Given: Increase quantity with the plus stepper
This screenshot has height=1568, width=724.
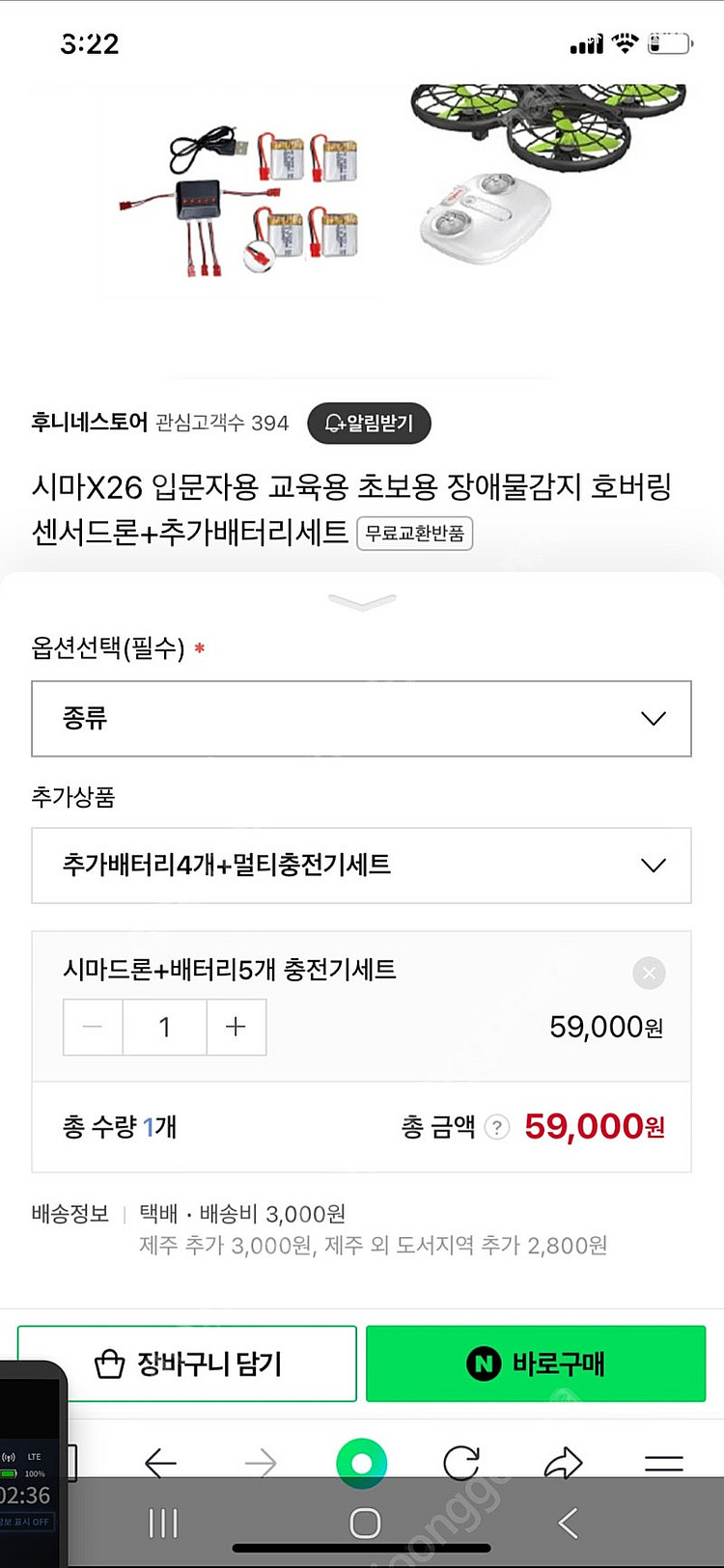Looking at the screenshot, I should point(237,1027).
